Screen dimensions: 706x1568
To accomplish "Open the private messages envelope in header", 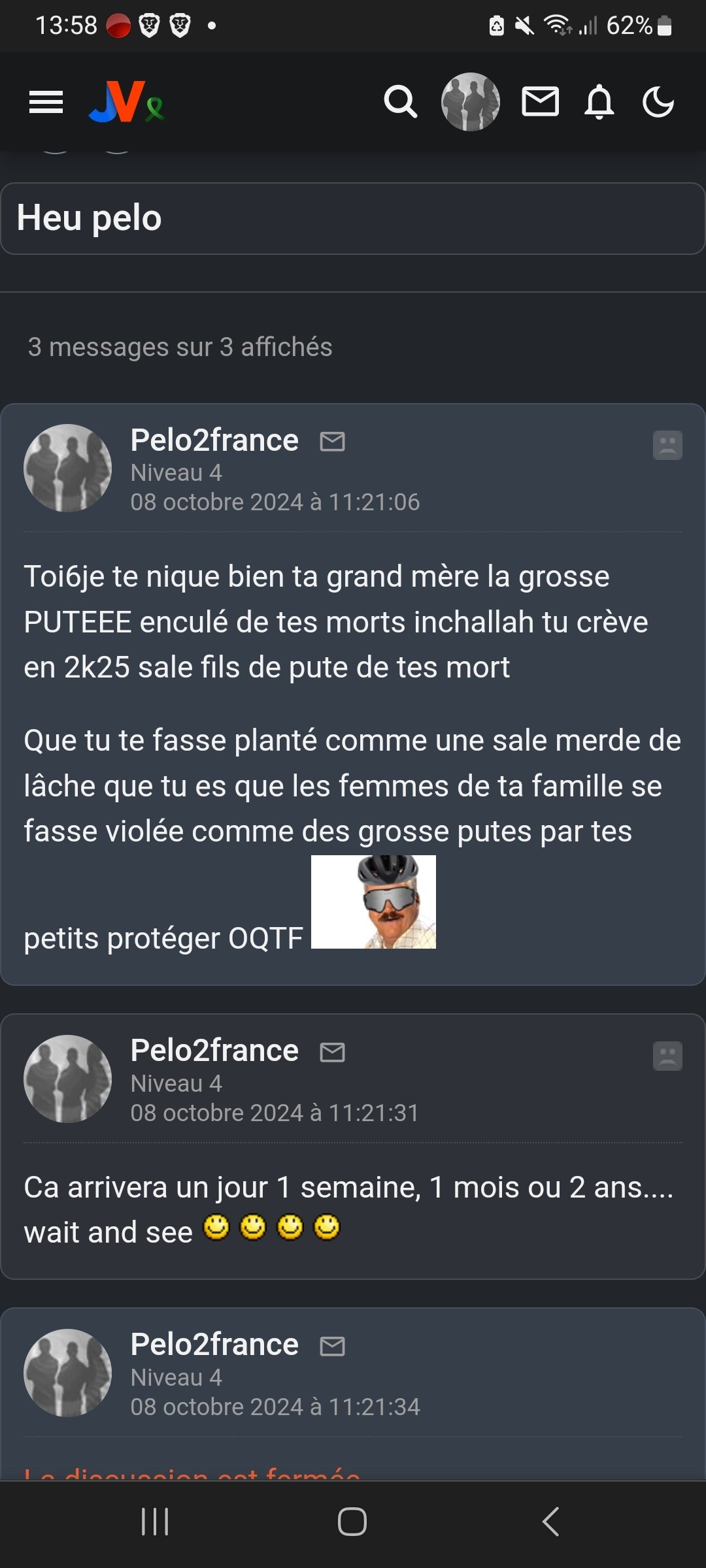I will point(540,102).
